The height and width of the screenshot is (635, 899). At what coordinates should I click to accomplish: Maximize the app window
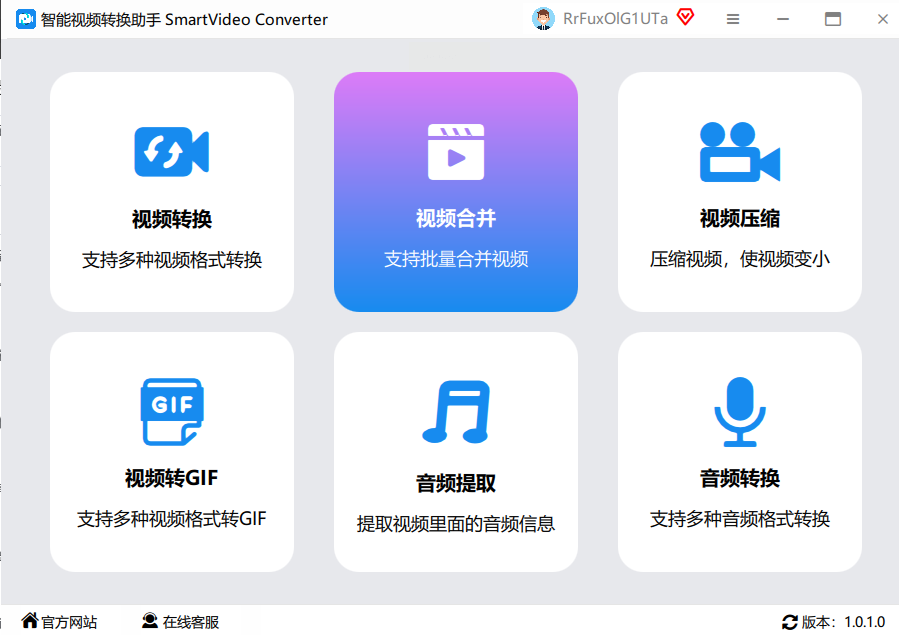(x=833, y=19)
